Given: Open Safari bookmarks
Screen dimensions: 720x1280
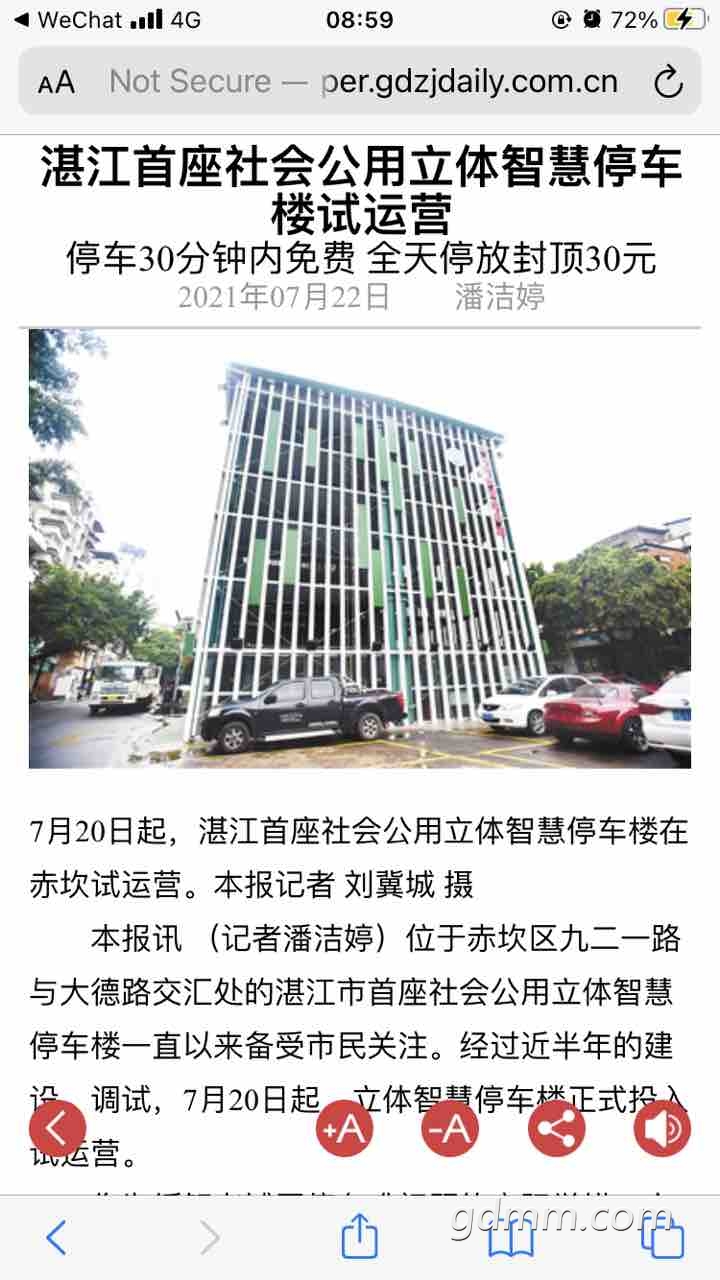Looking at the screenshot, I should 513,1238.
